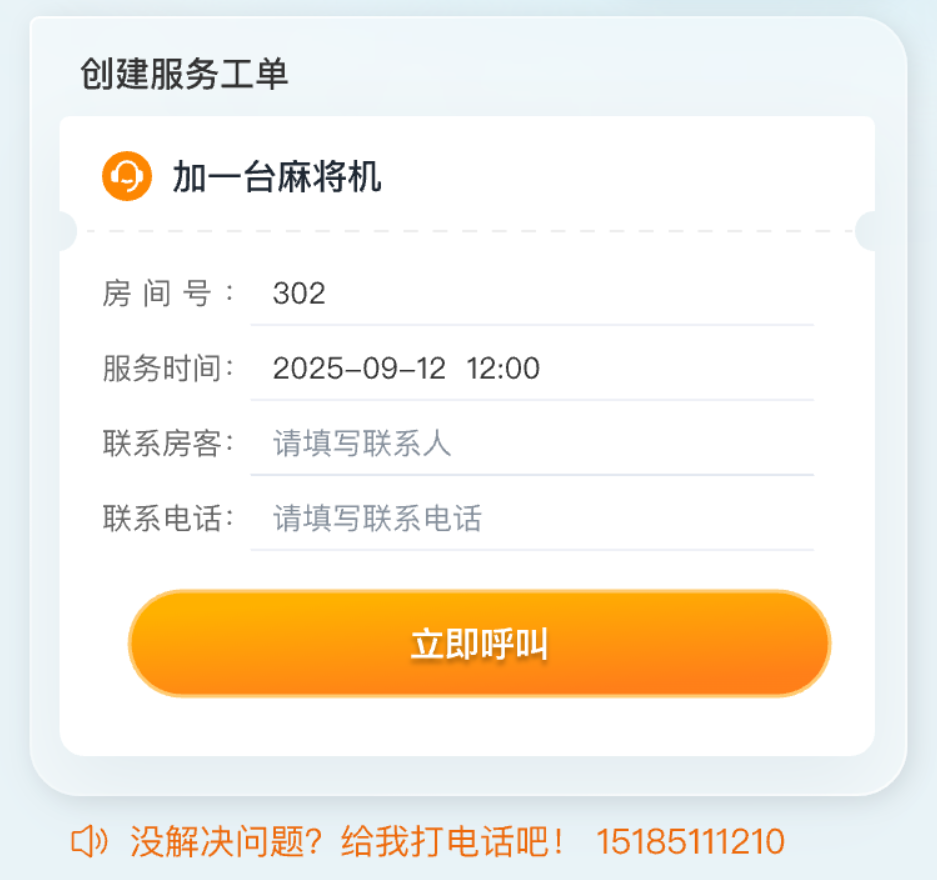Viewport: 937px width, 880px height.
Task: Call the support number 15185111210
Action: [x=690, y=842]
